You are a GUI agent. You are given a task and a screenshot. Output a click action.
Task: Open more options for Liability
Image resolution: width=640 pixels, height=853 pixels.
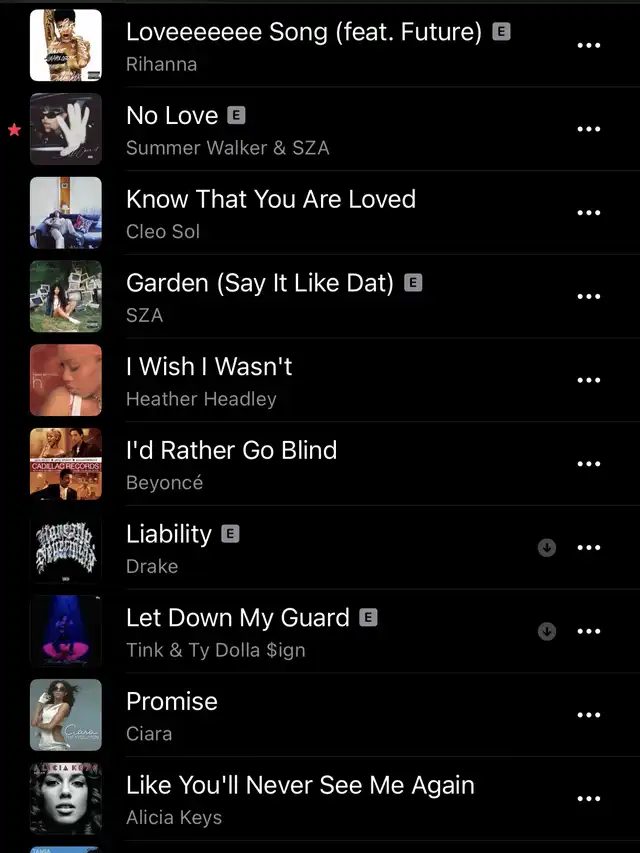click(589, 548)
